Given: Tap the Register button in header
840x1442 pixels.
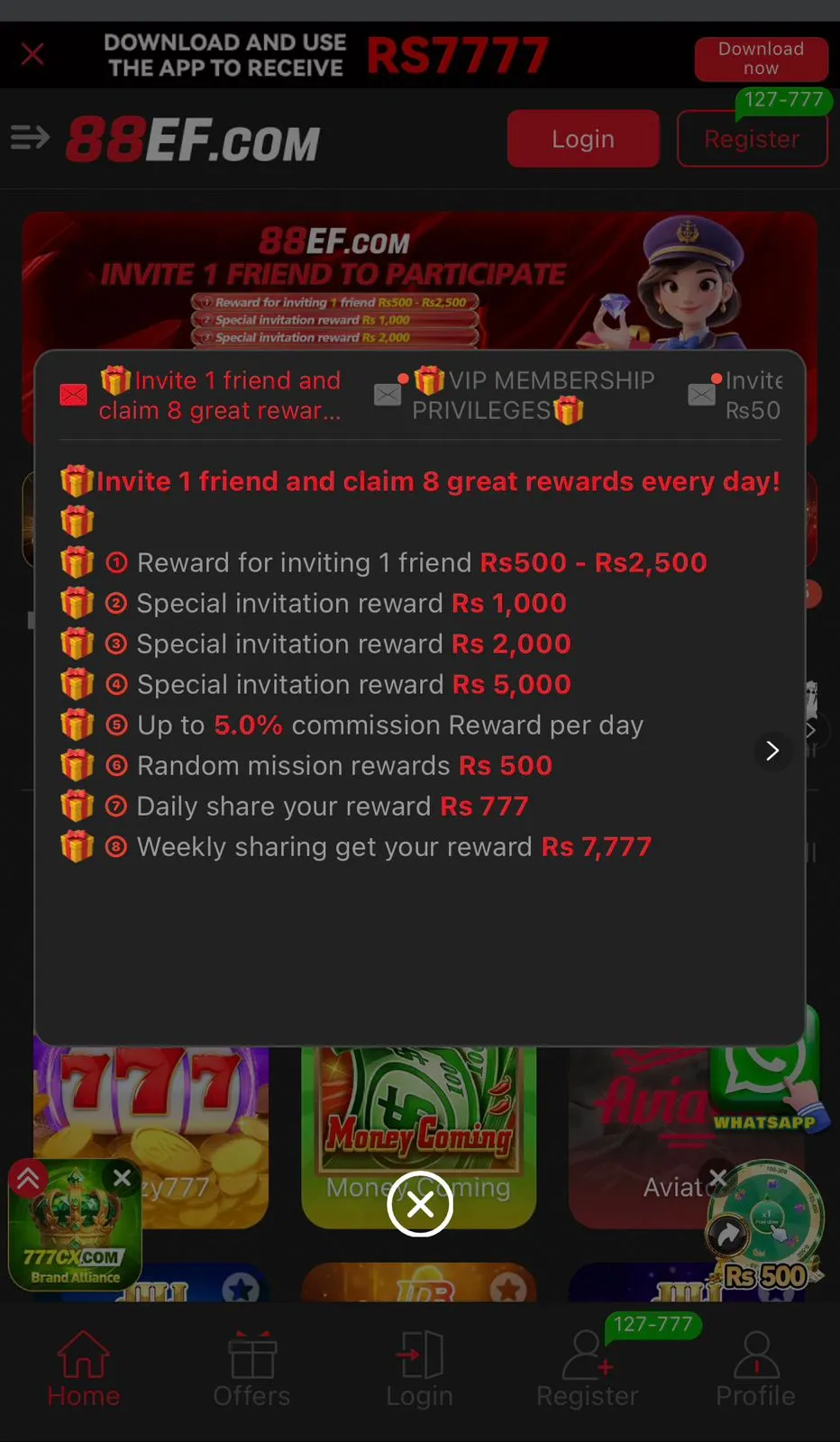Looking at the screenshot, I should [x=752, y=139].
